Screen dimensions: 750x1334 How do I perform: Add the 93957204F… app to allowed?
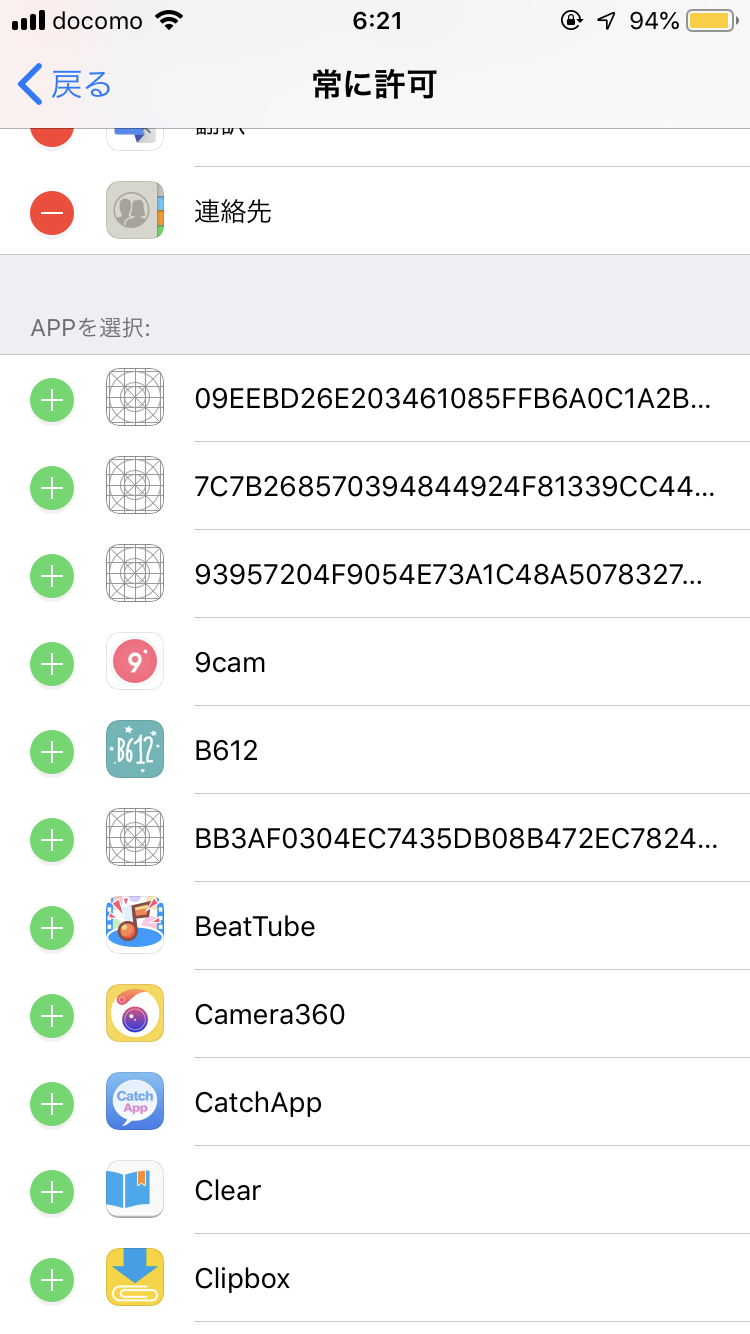coord(52,576)
